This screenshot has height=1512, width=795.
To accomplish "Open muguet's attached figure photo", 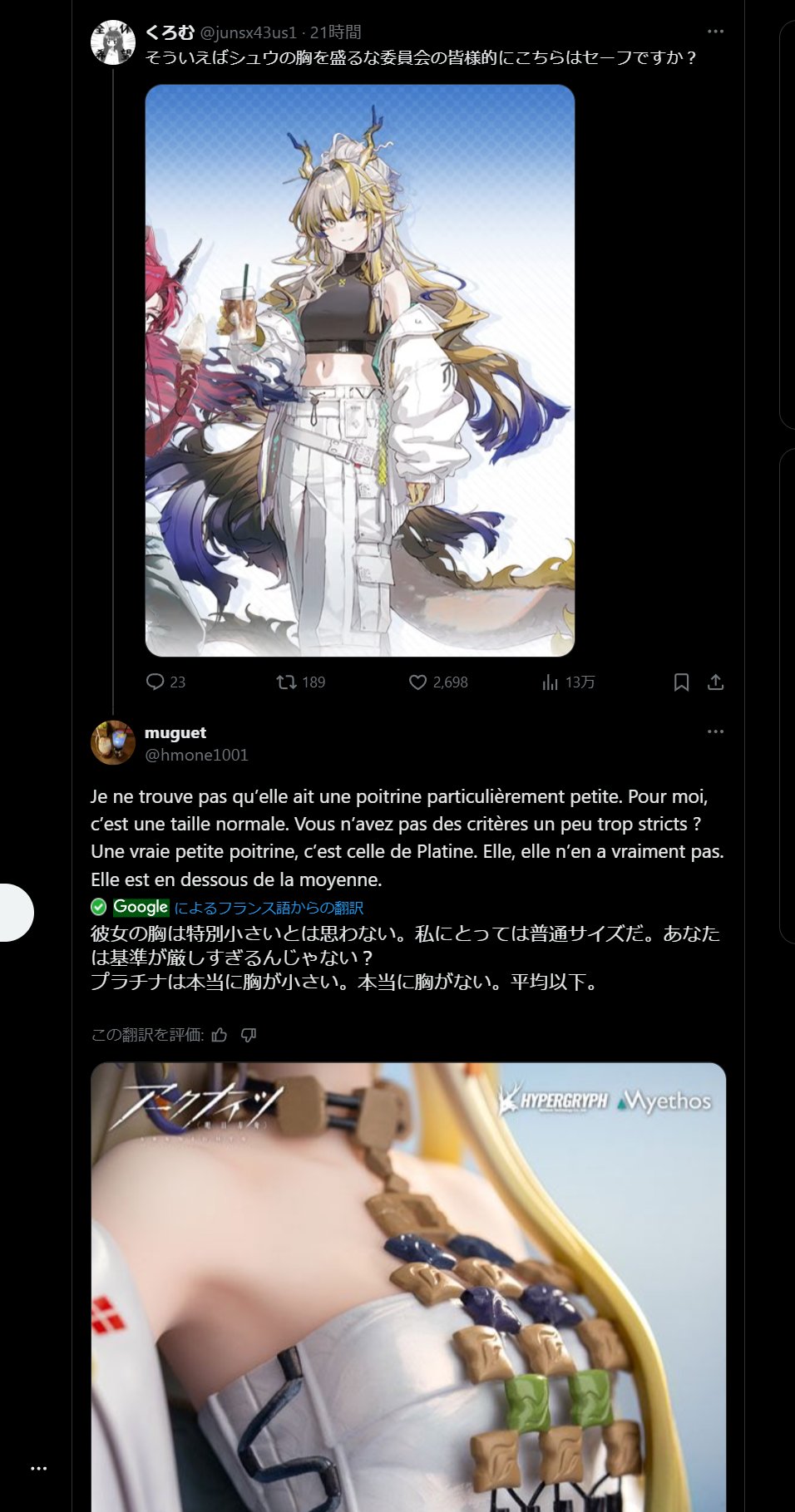I will point(408,1287).
